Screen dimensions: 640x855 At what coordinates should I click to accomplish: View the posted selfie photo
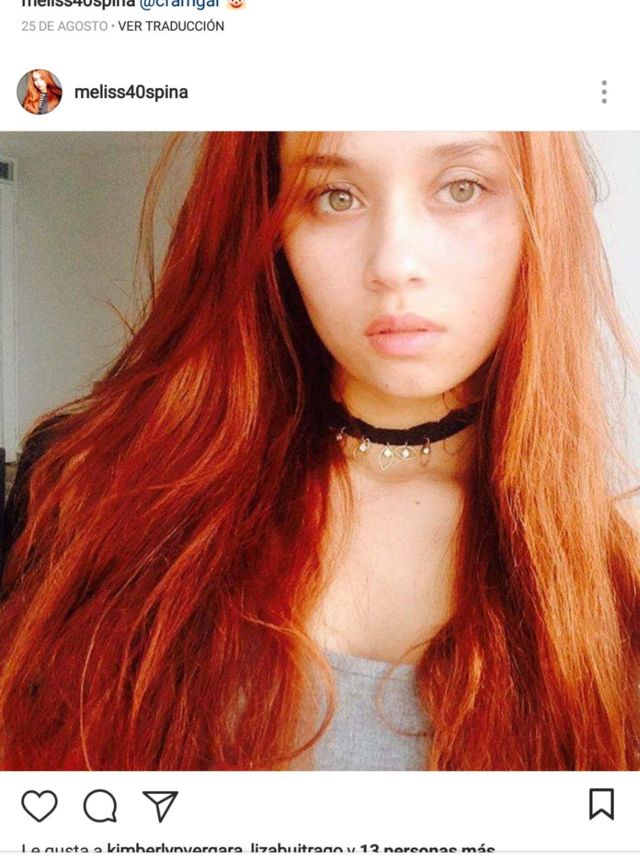320,450
